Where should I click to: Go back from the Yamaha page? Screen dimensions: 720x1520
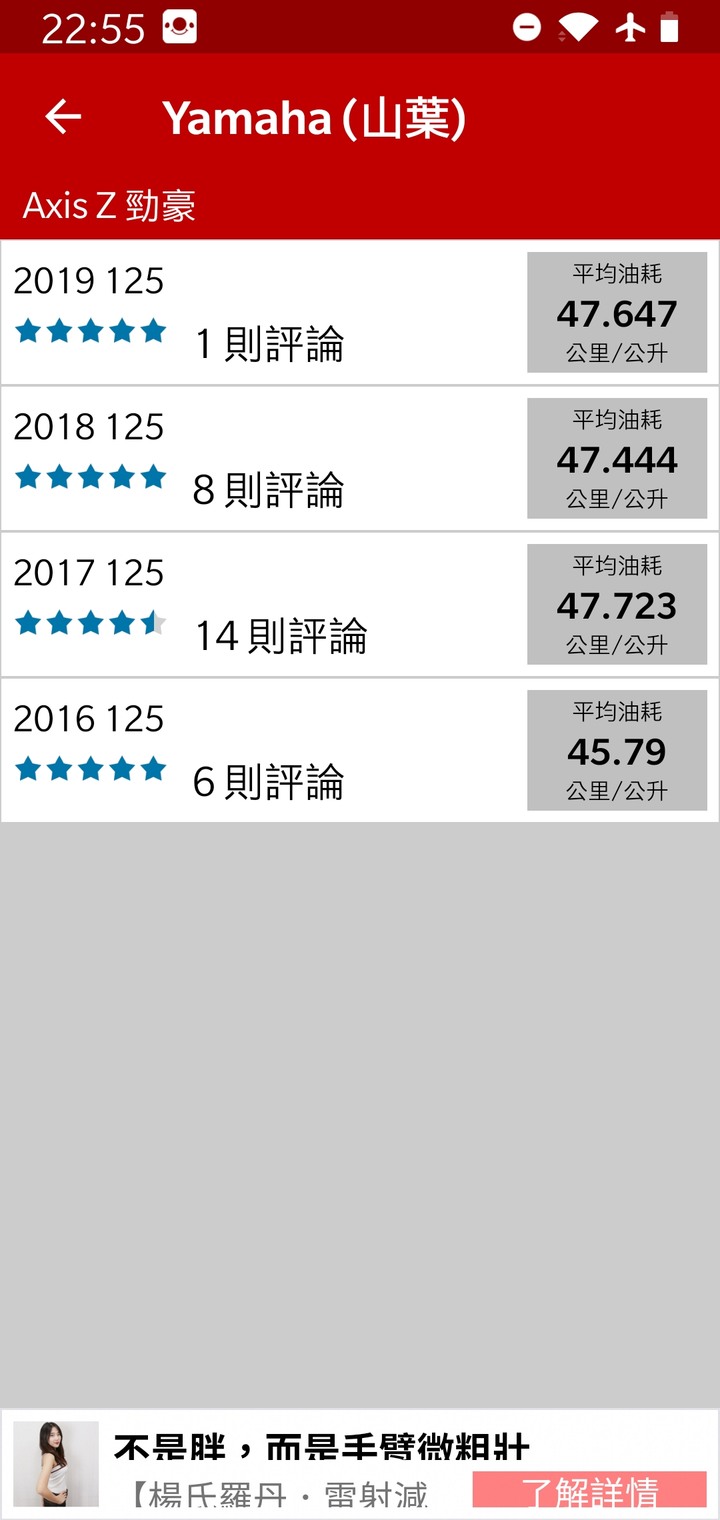[63, 117]
